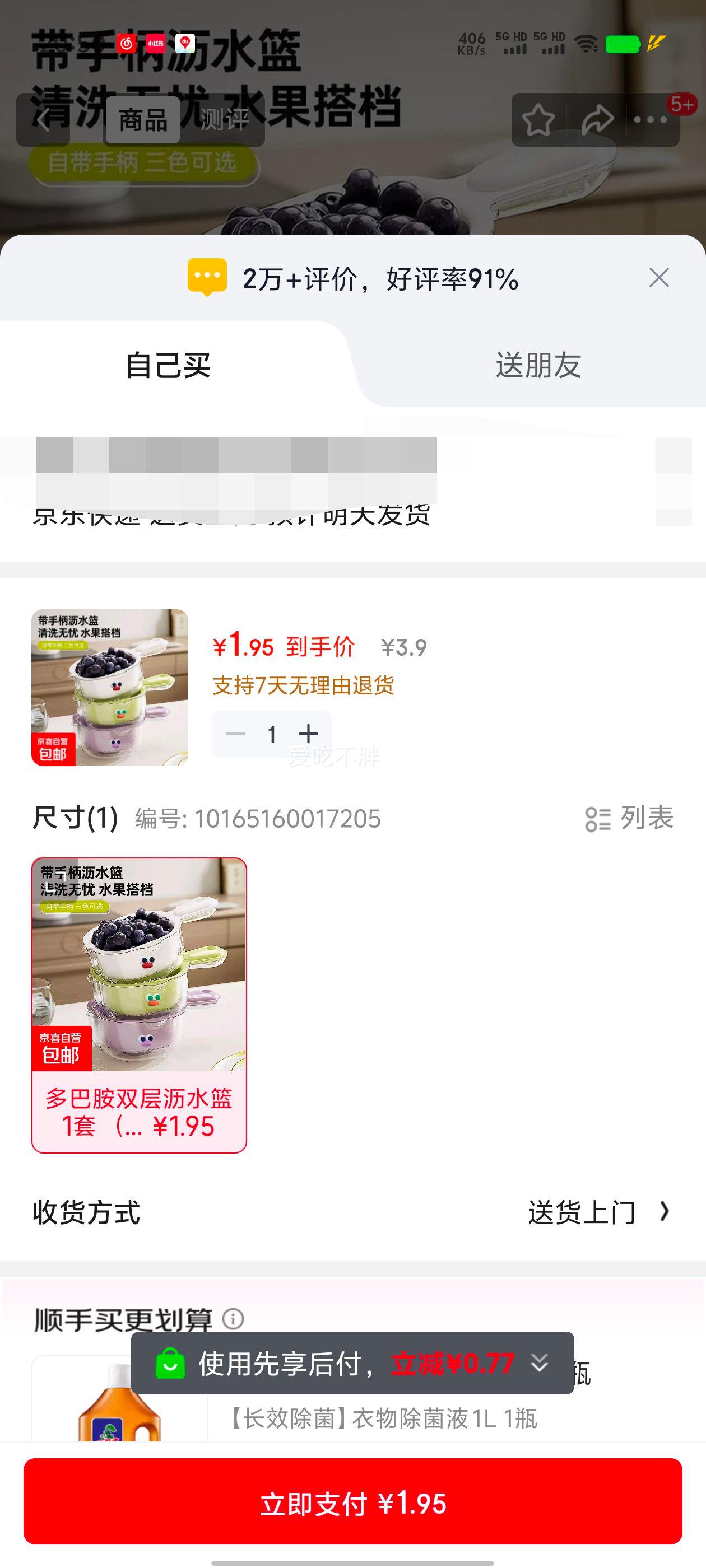This screenshot has width=706, height=1568.
Task: Tap the yellow review bubble icon
Action: [x=208, y=278]
